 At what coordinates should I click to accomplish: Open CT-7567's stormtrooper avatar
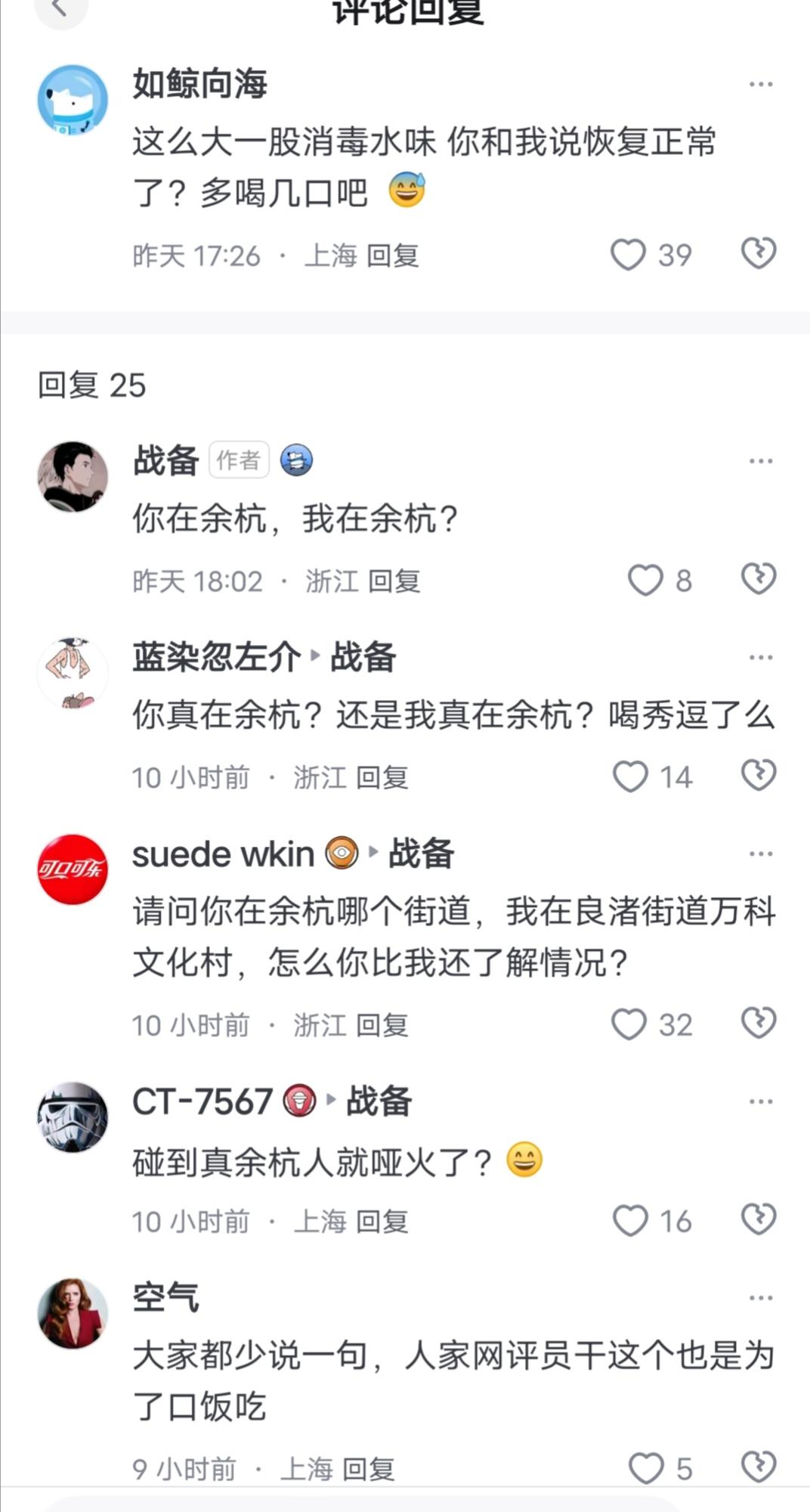(73, 1117)
